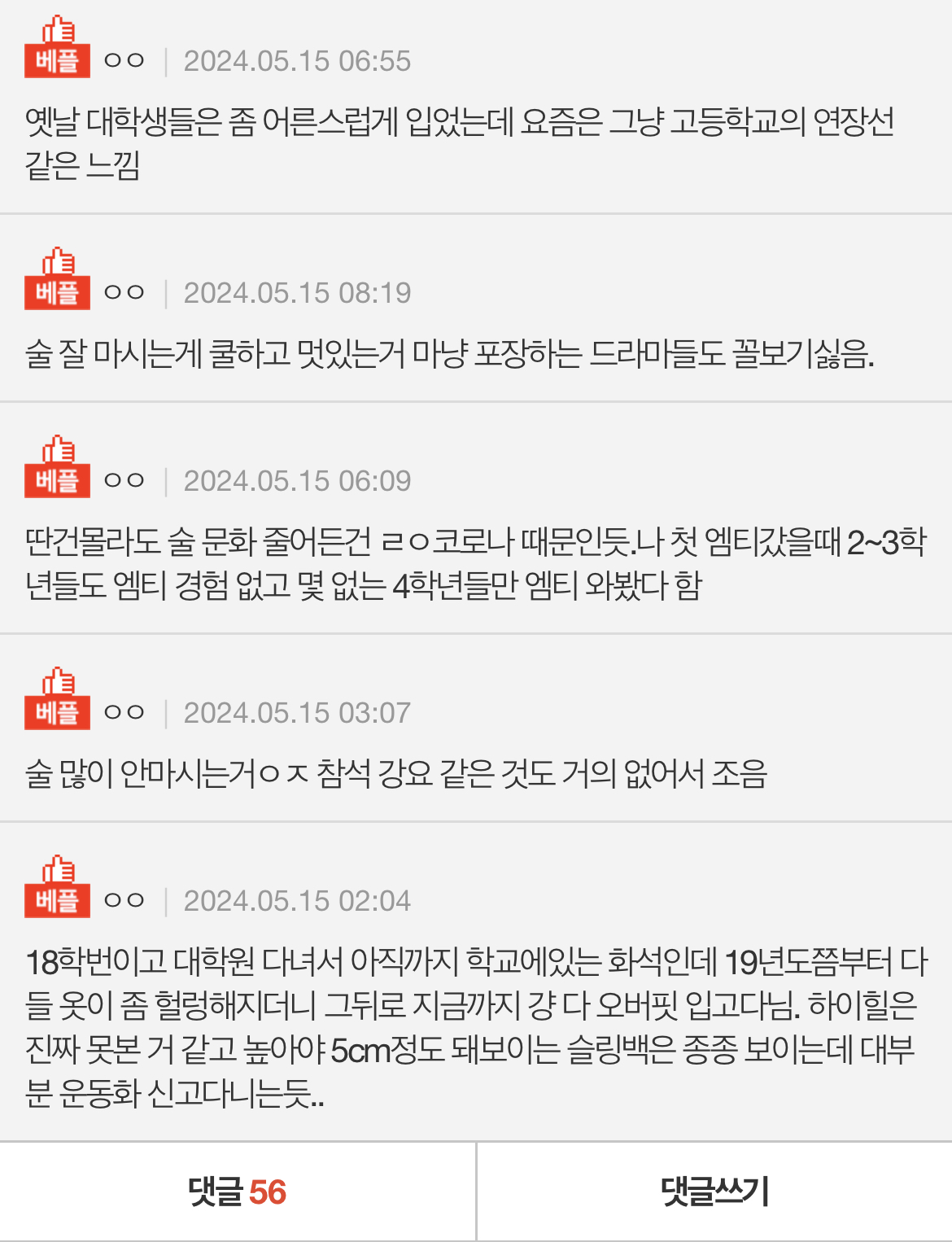This screenshot has height=1242, width=952.
Task: Click username ㅇㅇ on the 03:07 comment
Action: click(x=122, y=713)
